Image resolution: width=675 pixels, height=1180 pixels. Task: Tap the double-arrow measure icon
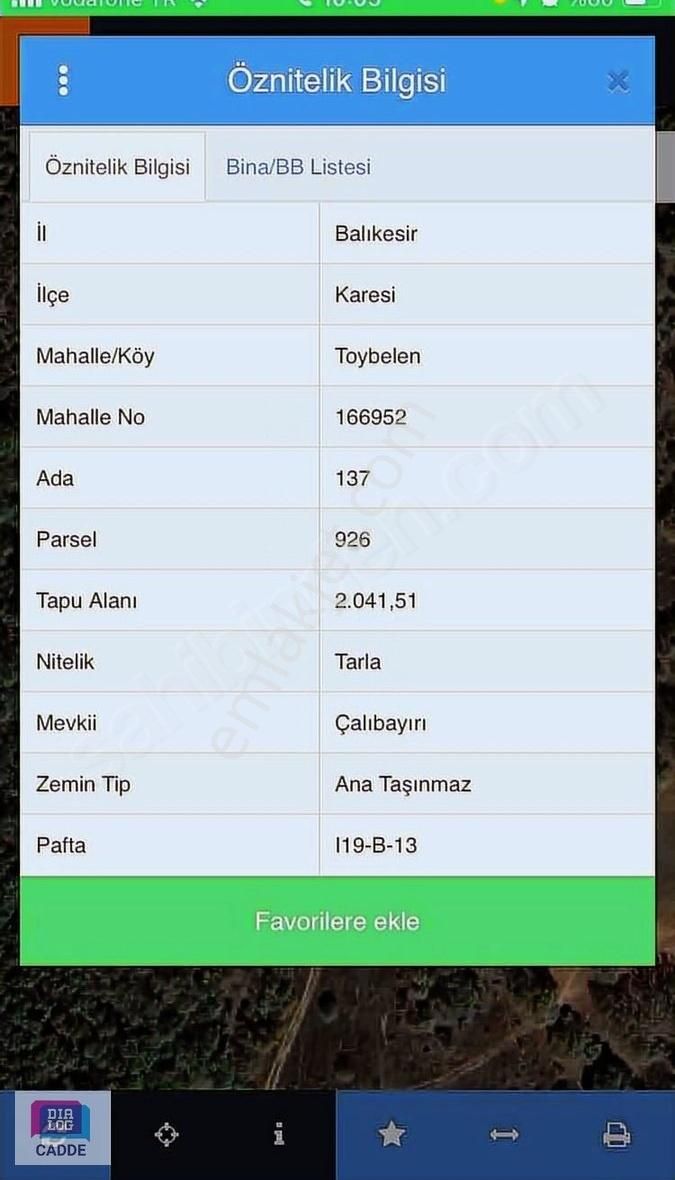(504, 1135)
